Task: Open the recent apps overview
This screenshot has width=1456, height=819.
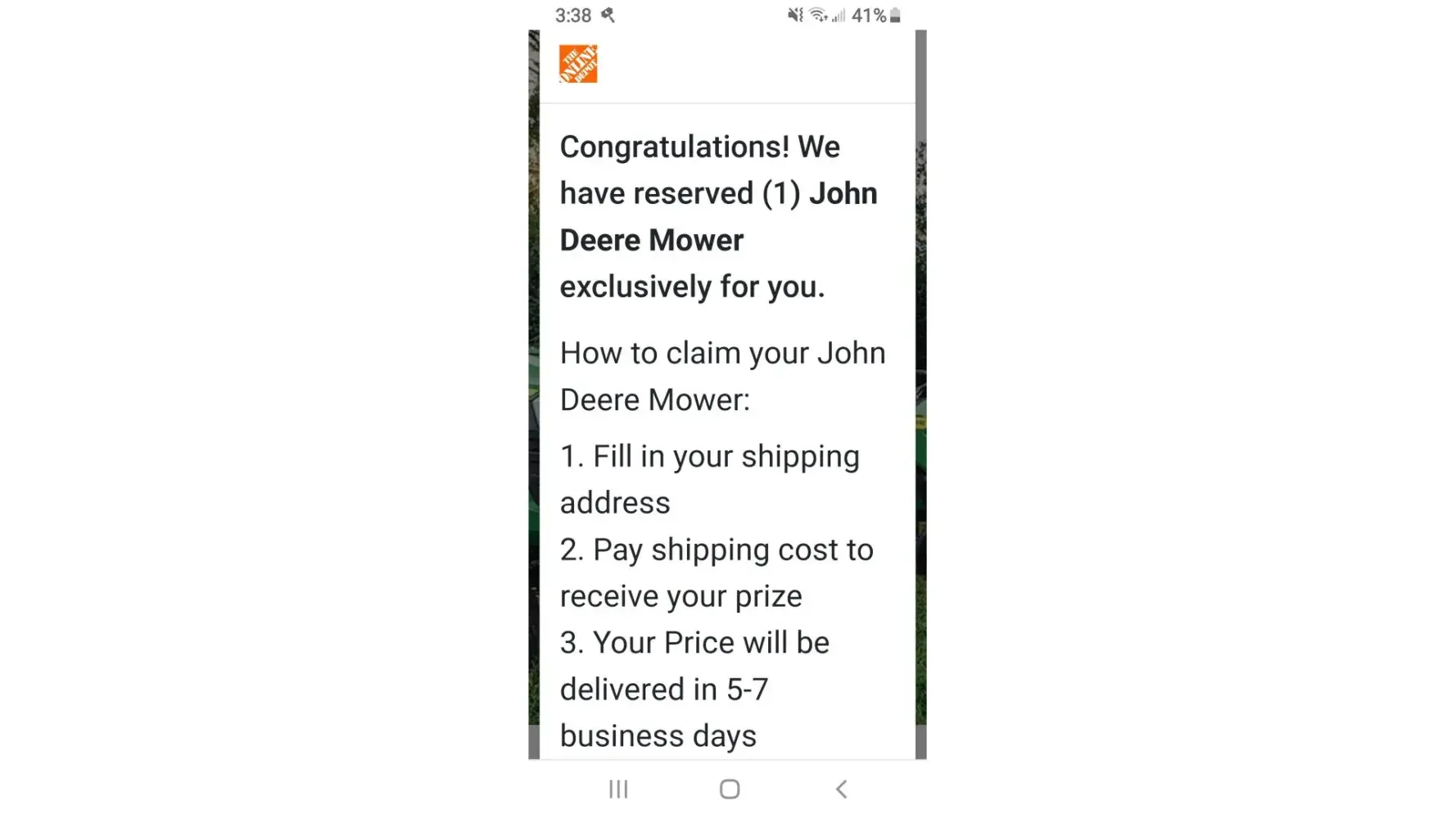Action: click(618, 789)
